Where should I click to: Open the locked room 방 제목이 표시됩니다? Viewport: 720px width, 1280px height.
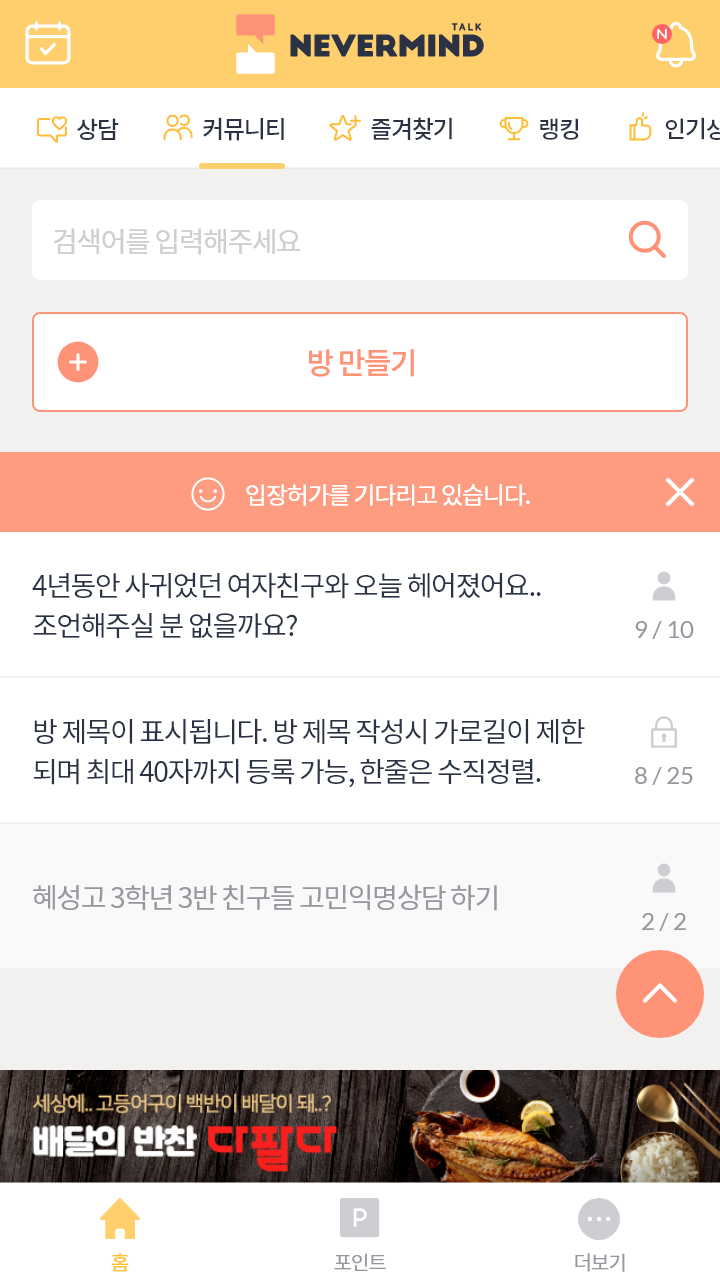360,751
